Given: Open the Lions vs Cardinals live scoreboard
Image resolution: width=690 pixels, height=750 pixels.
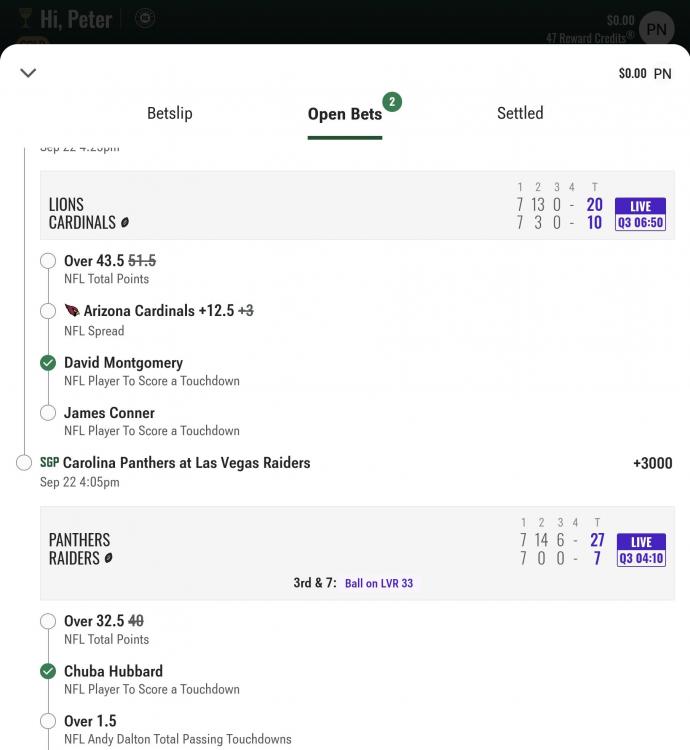Looking at the screenshot, I should click(x=357, y=205).
